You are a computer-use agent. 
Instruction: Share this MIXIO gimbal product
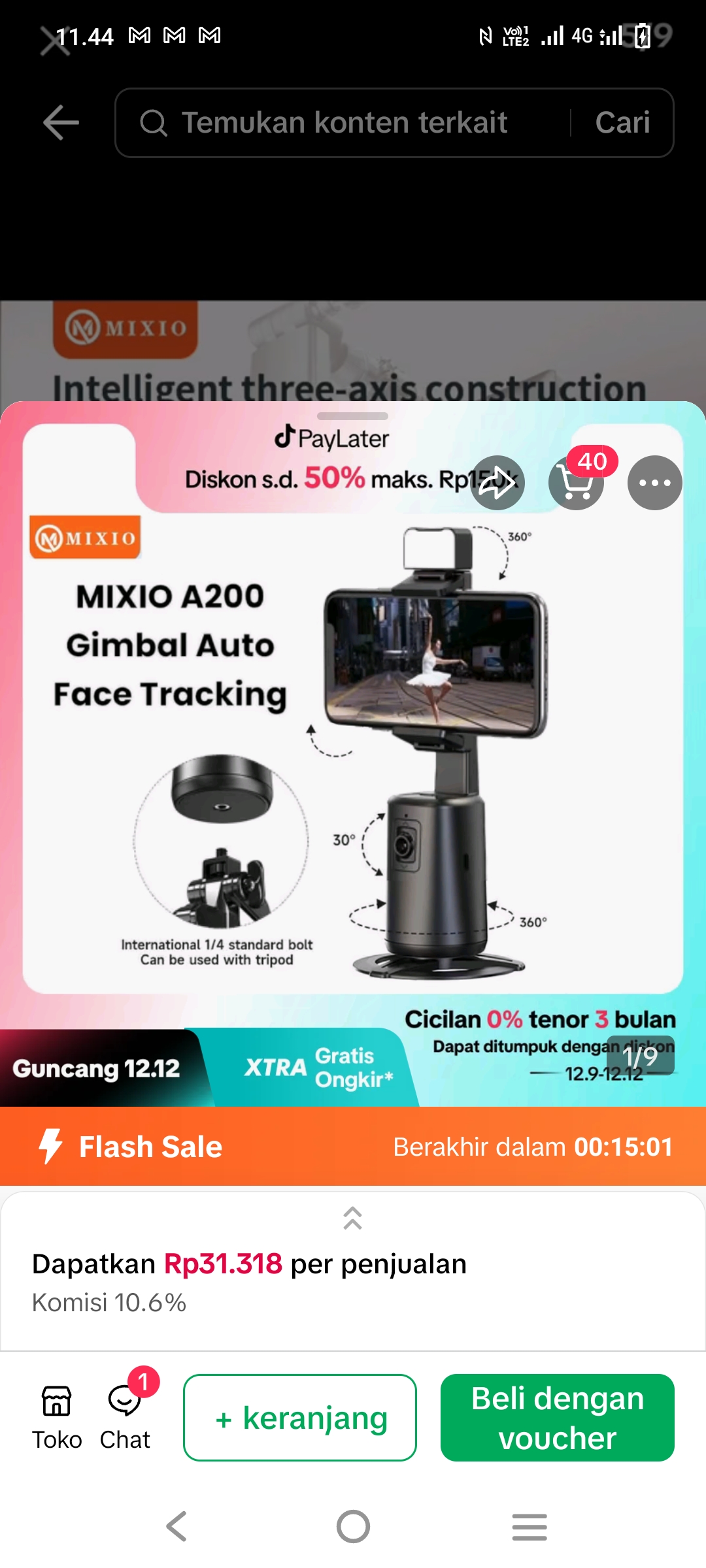(497, 483)
